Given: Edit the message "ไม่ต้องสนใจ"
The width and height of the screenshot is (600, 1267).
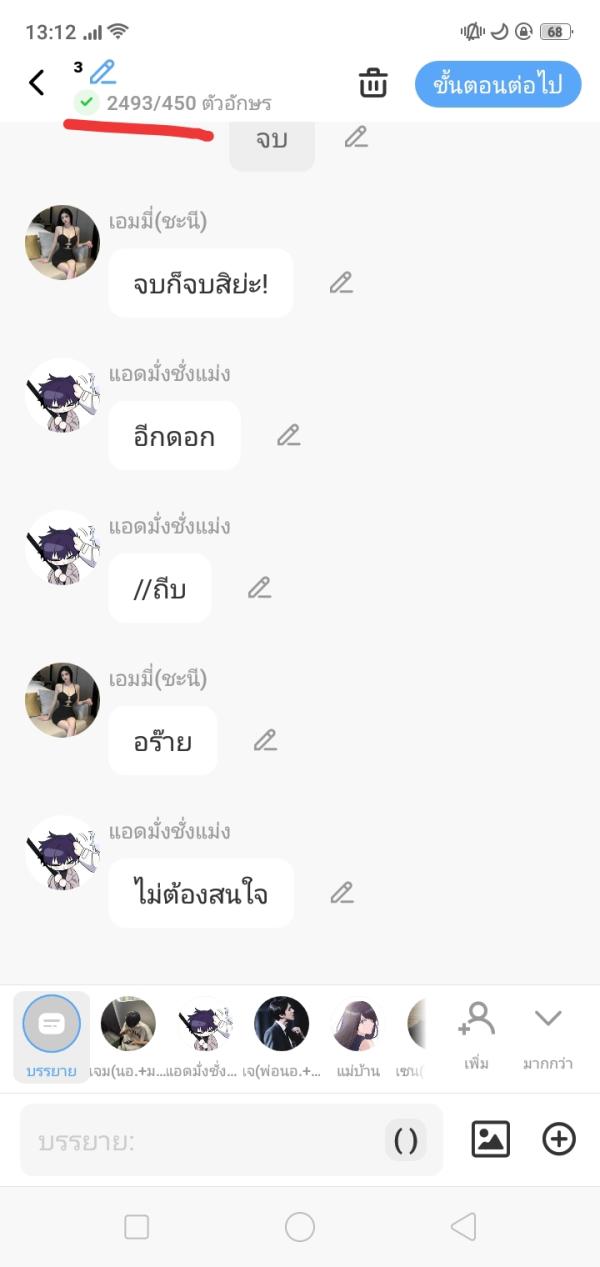Looking at the screenshot, I should click(x=342, y=892).
